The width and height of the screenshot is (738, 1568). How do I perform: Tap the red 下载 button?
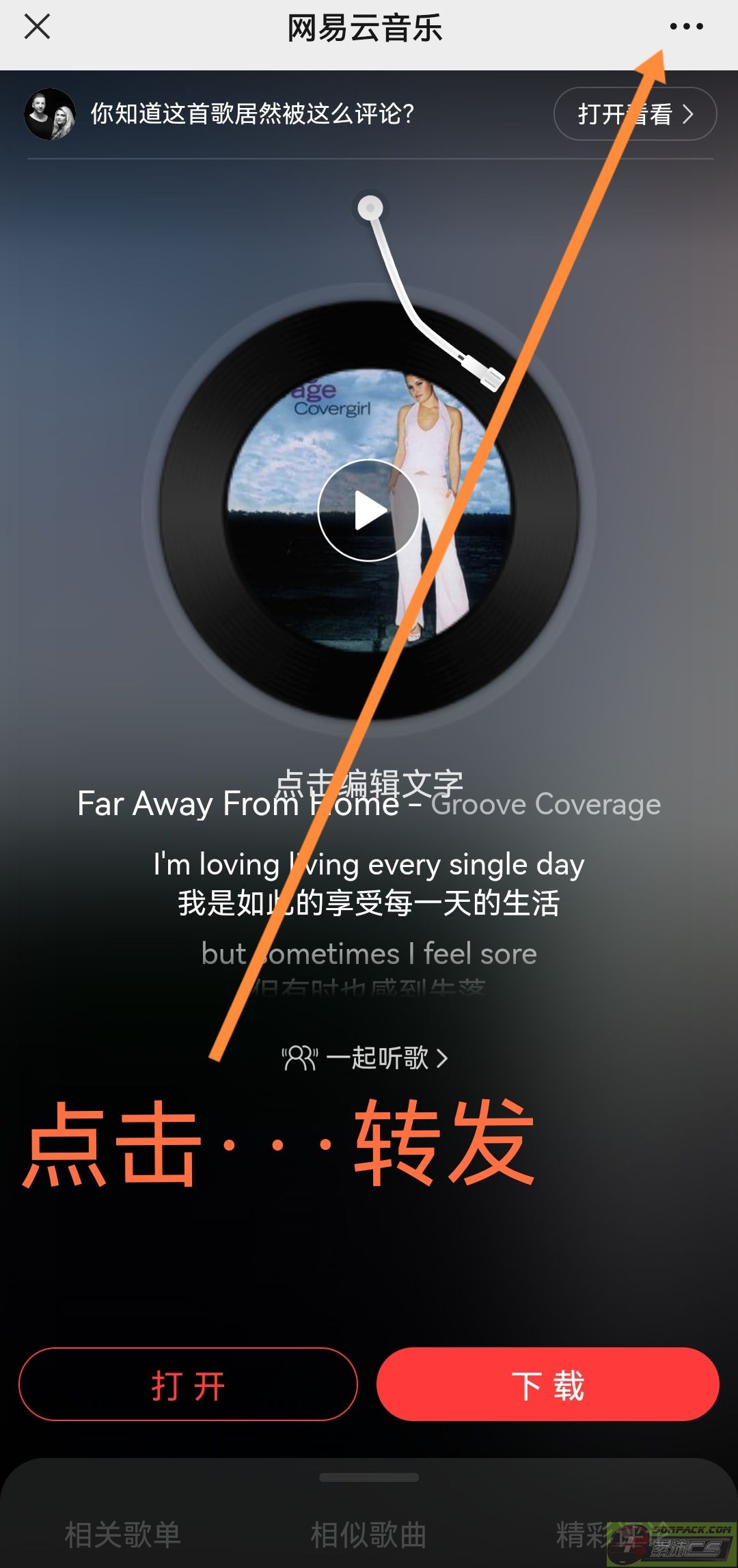[547, 1384]
